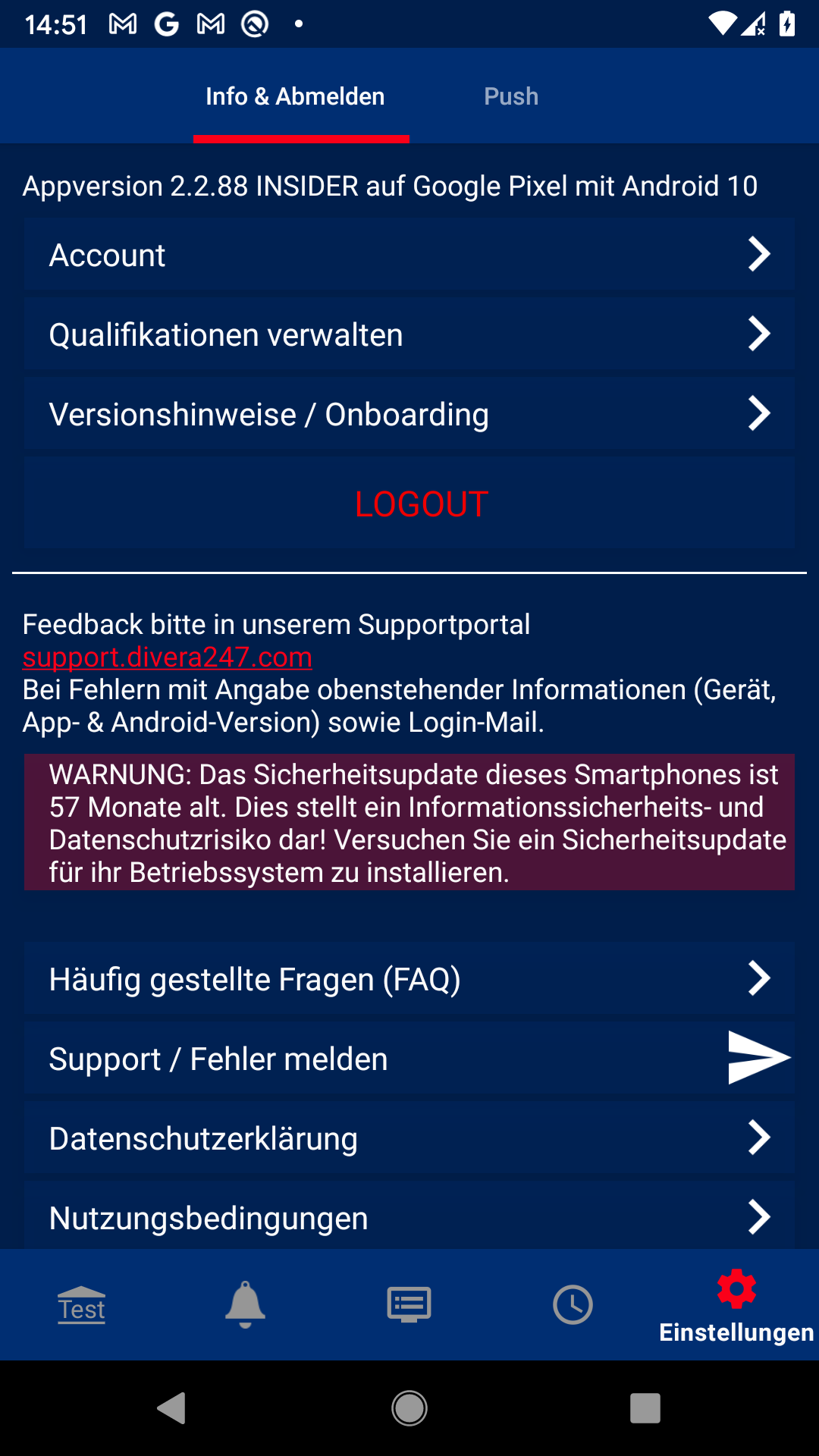Screen dimensions: 819x1456
Task: Open the support.divera247.com link
Action: point(168,657)
